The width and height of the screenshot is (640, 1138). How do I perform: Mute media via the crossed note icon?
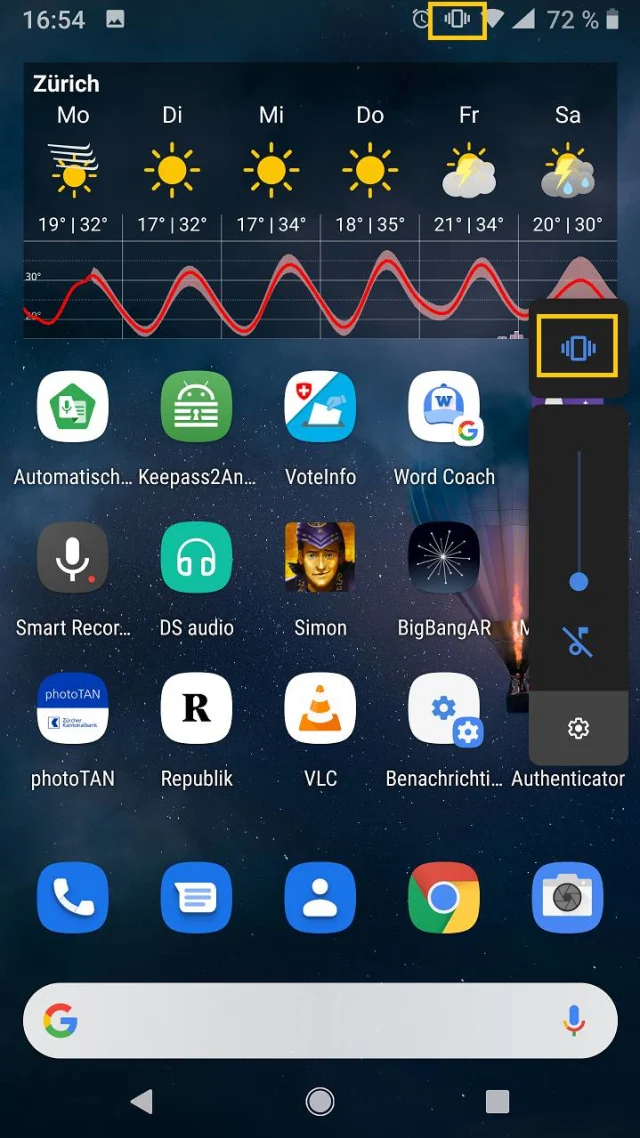(577, 641)
